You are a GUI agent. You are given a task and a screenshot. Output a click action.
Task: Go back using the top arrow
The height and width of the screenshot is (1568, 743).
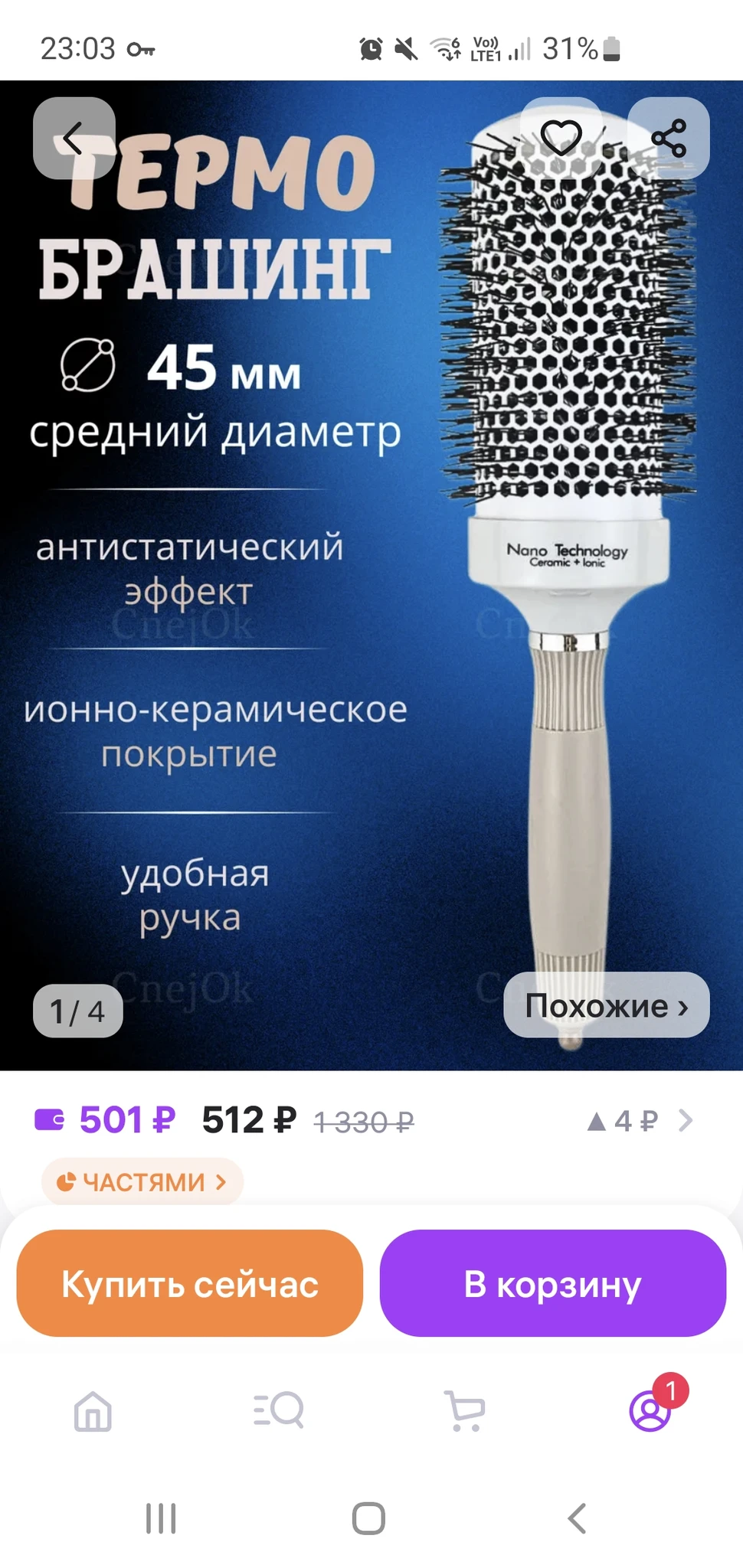click(74, 139)
